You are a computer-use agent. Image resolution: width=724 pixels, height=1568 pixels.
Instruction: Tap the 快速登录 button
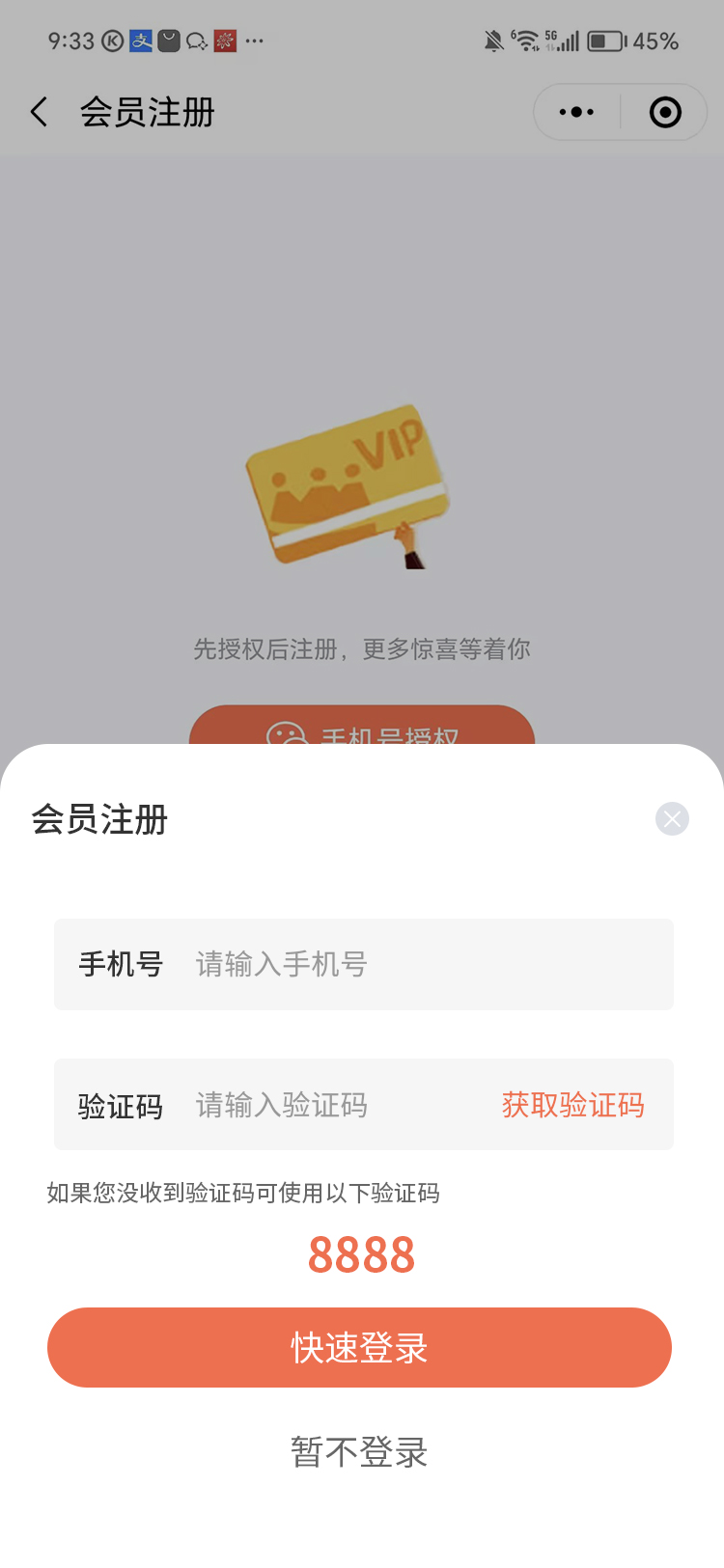click(x=359, y=1348)
